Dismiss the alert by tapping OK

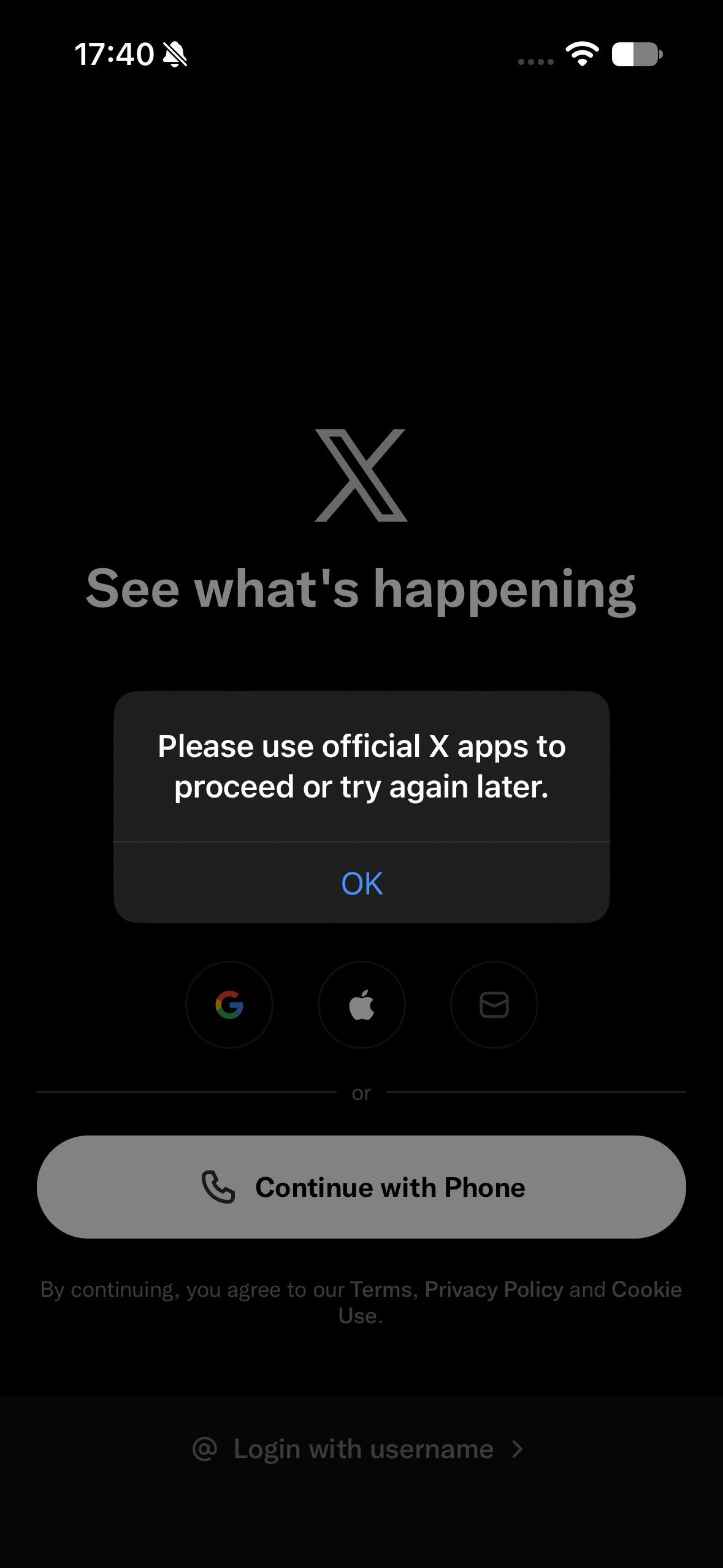[x=362, y=883]
